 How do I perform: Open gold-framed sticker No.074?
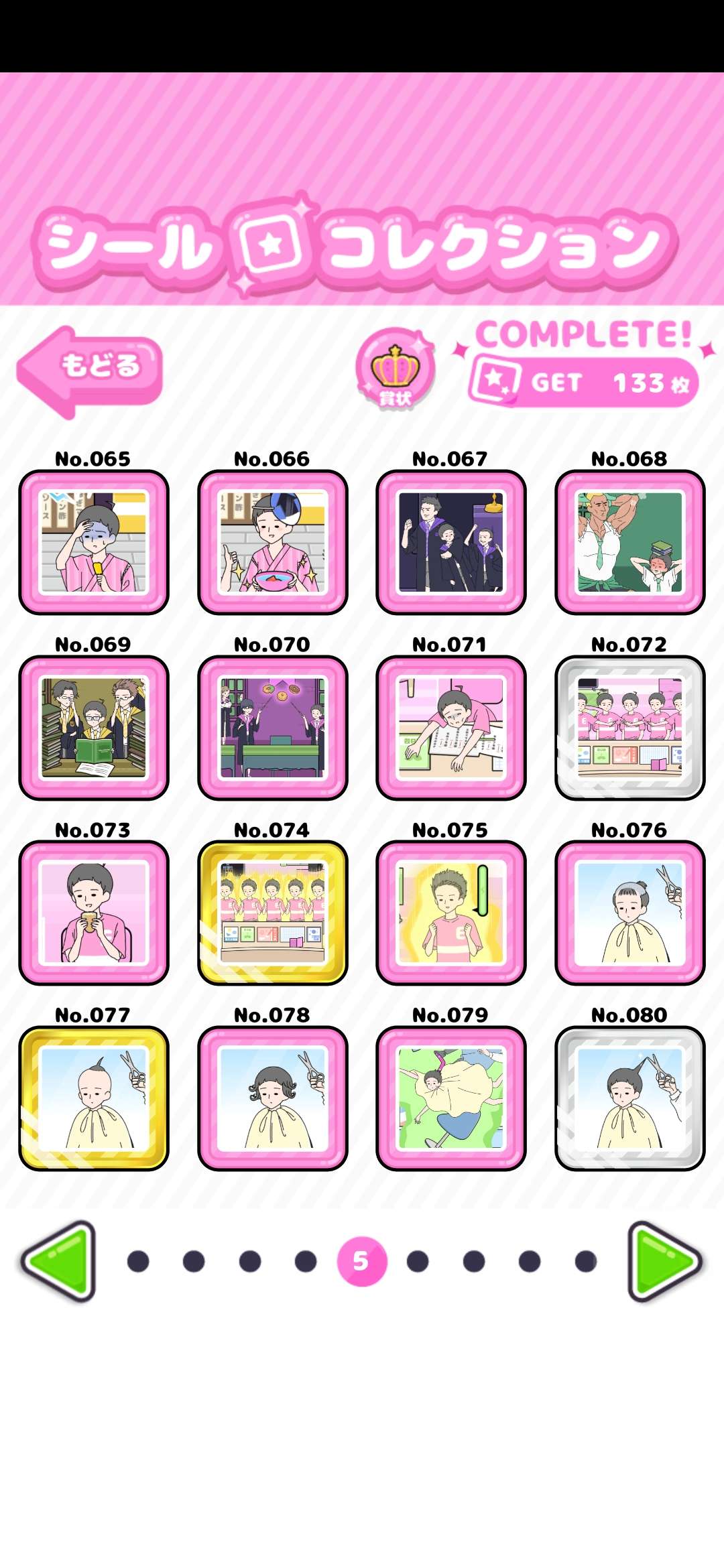[x=272, y=913]
